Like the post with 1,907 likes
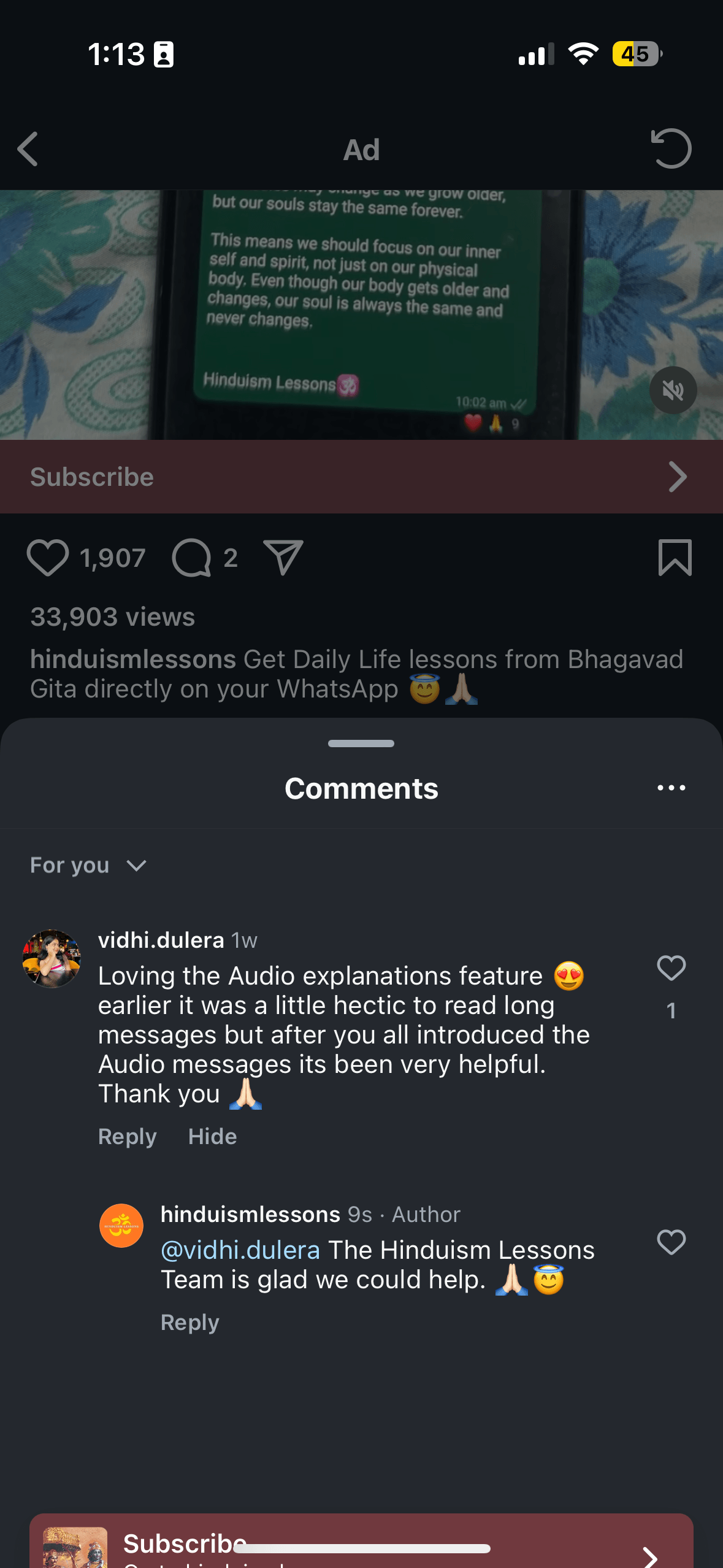 (x=48, y=558)
